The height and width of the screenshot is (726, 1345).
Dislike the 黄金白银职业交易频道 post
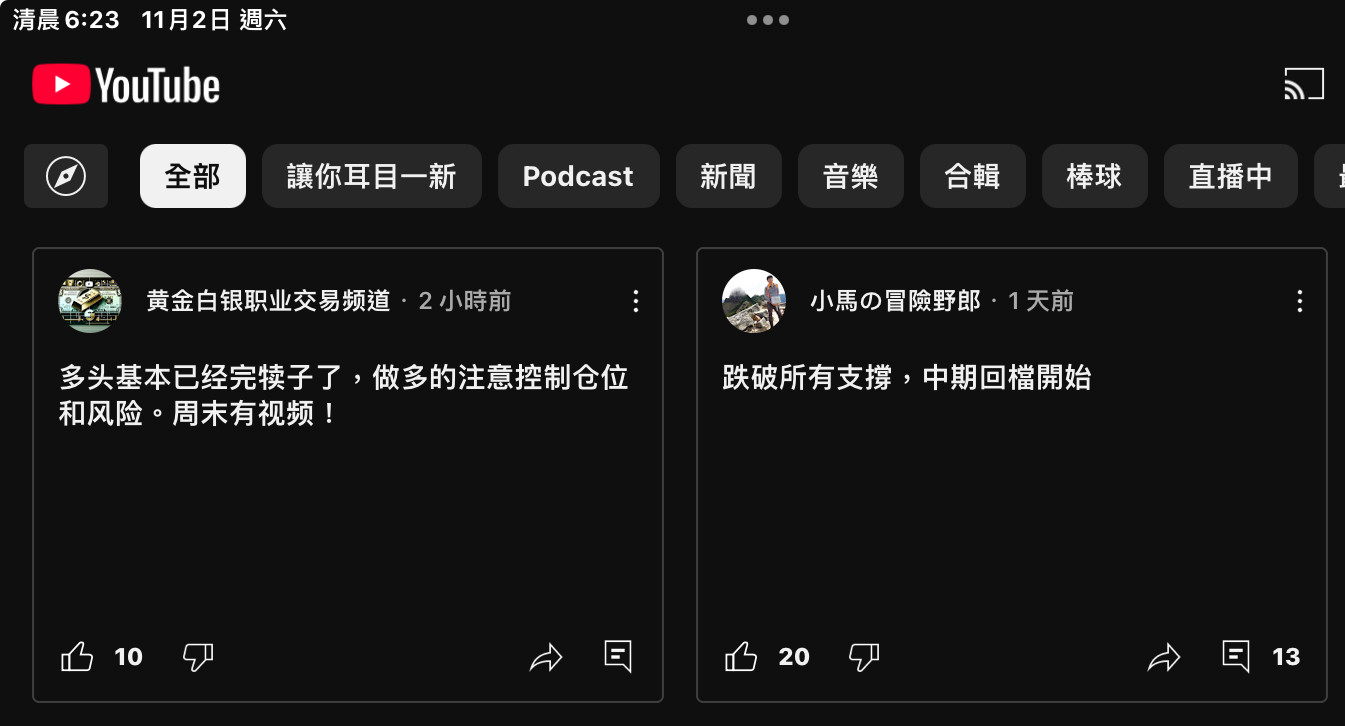tap(198, 657)
